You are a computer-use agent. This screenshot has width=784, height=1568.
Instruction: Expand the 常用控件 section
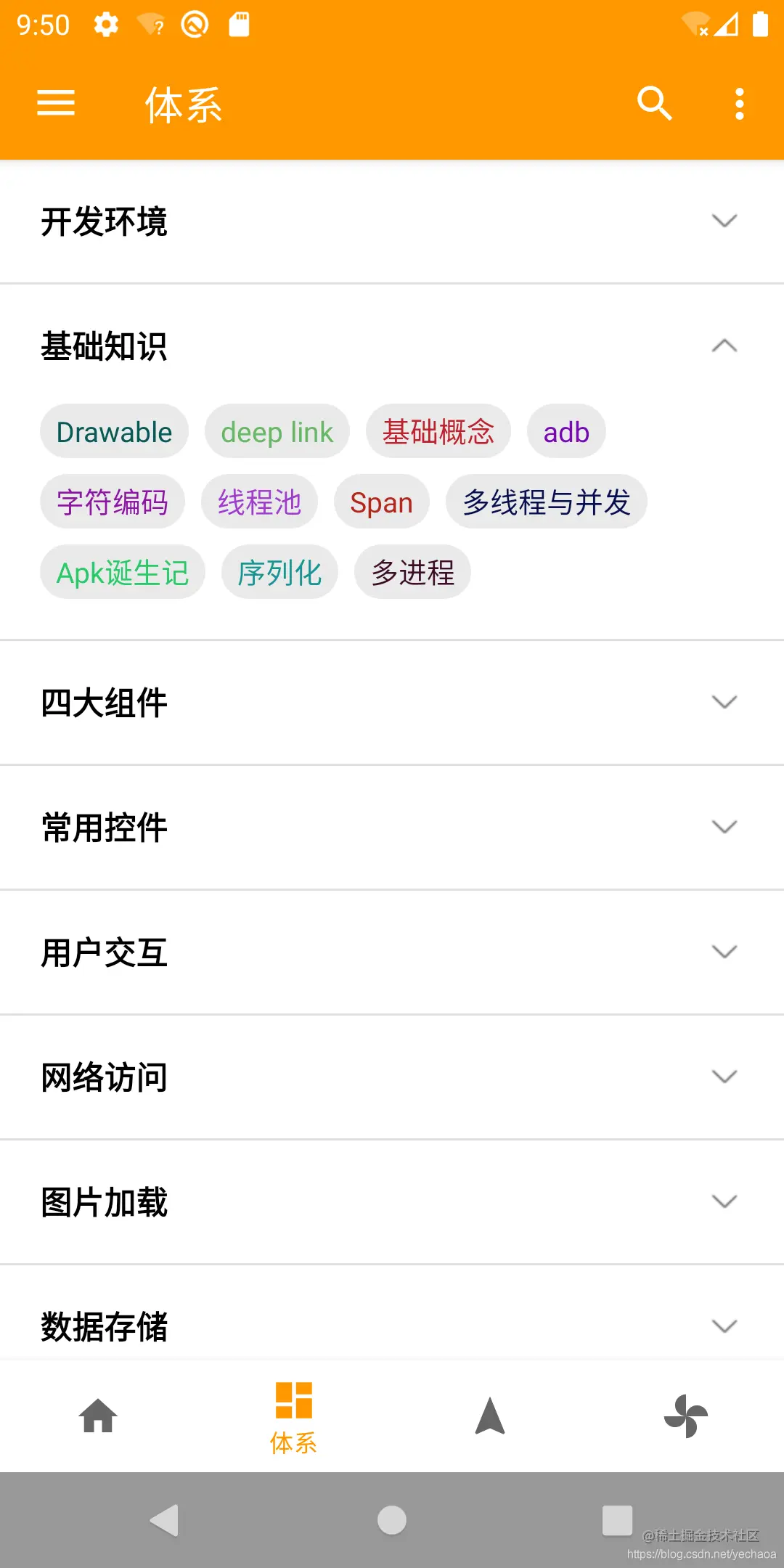point(392,828)
